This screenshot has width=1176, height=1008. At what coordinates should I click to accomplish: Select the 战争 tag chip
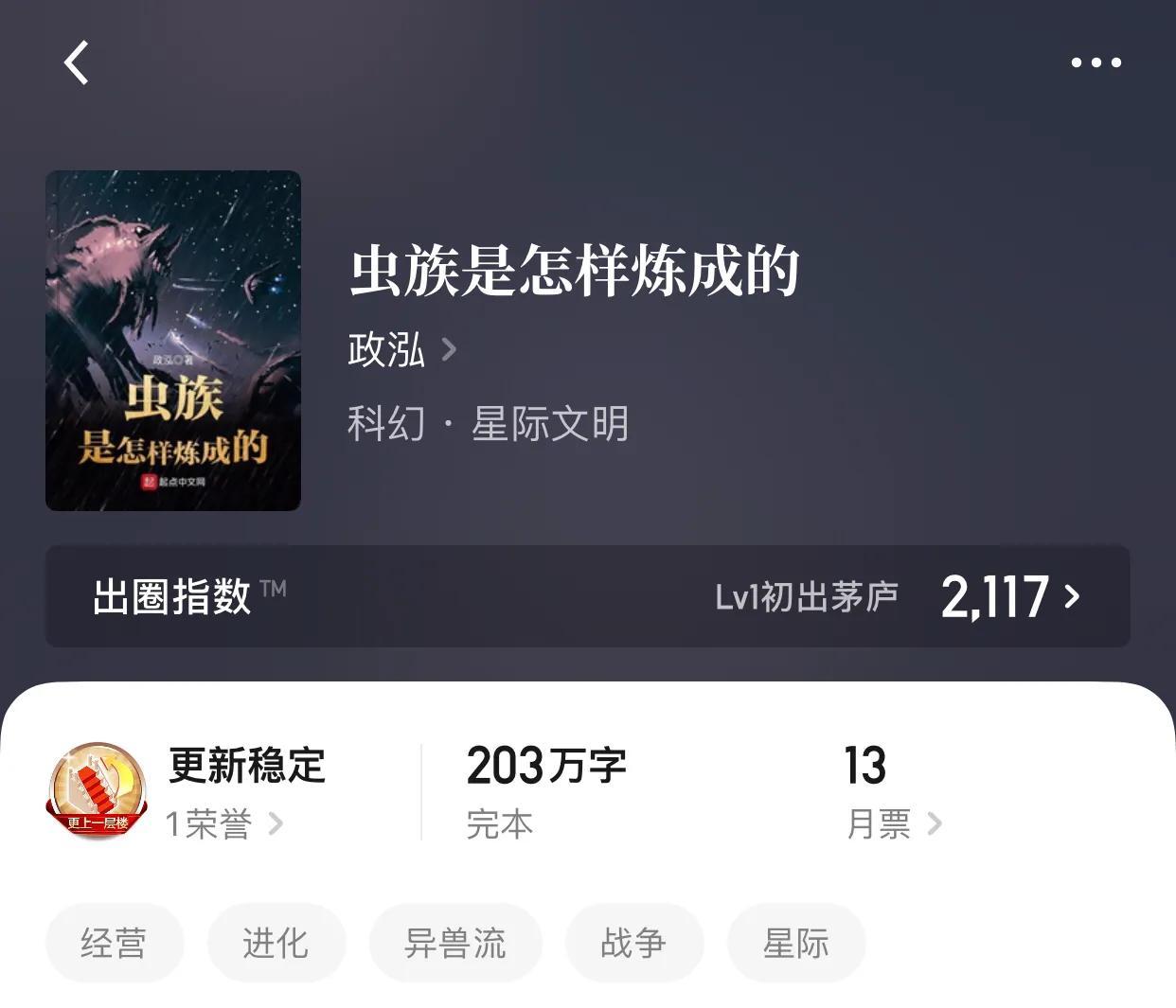633,943
